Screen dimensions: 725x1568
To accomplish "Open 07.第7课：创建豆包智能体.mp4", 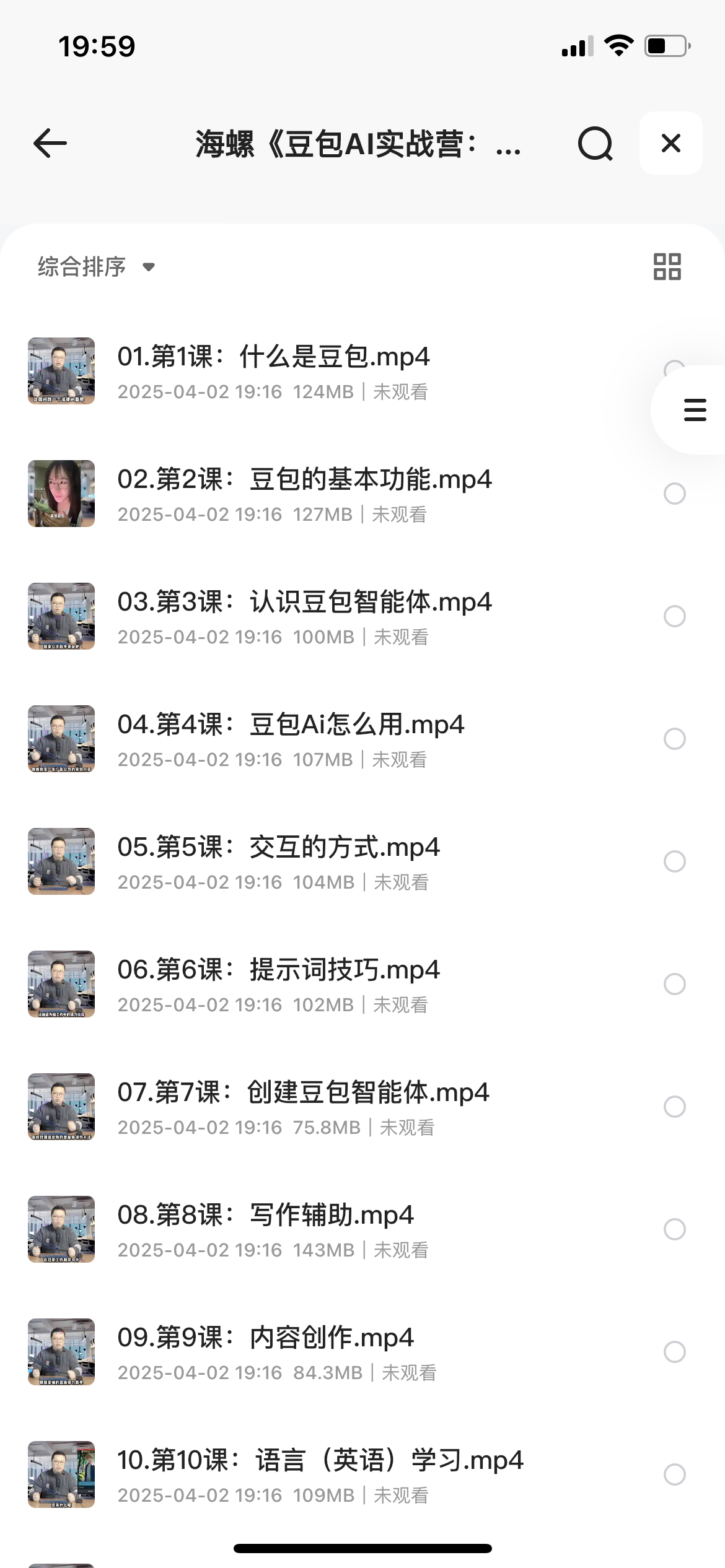I will point(303,1093).
